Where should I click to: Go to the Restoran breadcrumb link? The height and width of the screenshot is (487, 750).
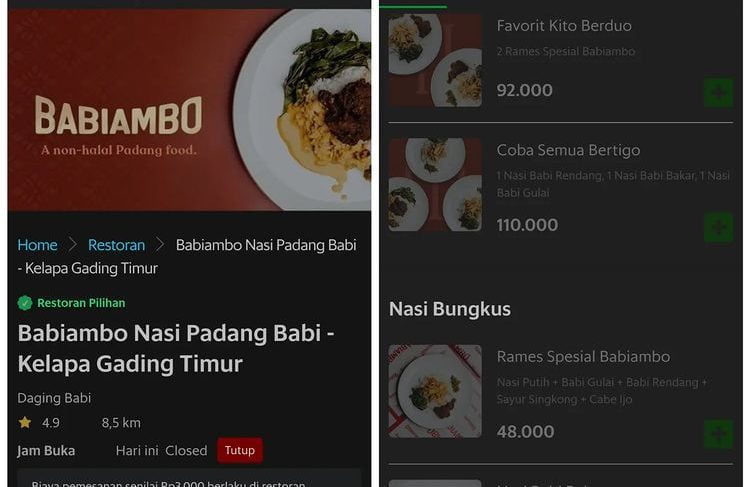pos(116,245)
